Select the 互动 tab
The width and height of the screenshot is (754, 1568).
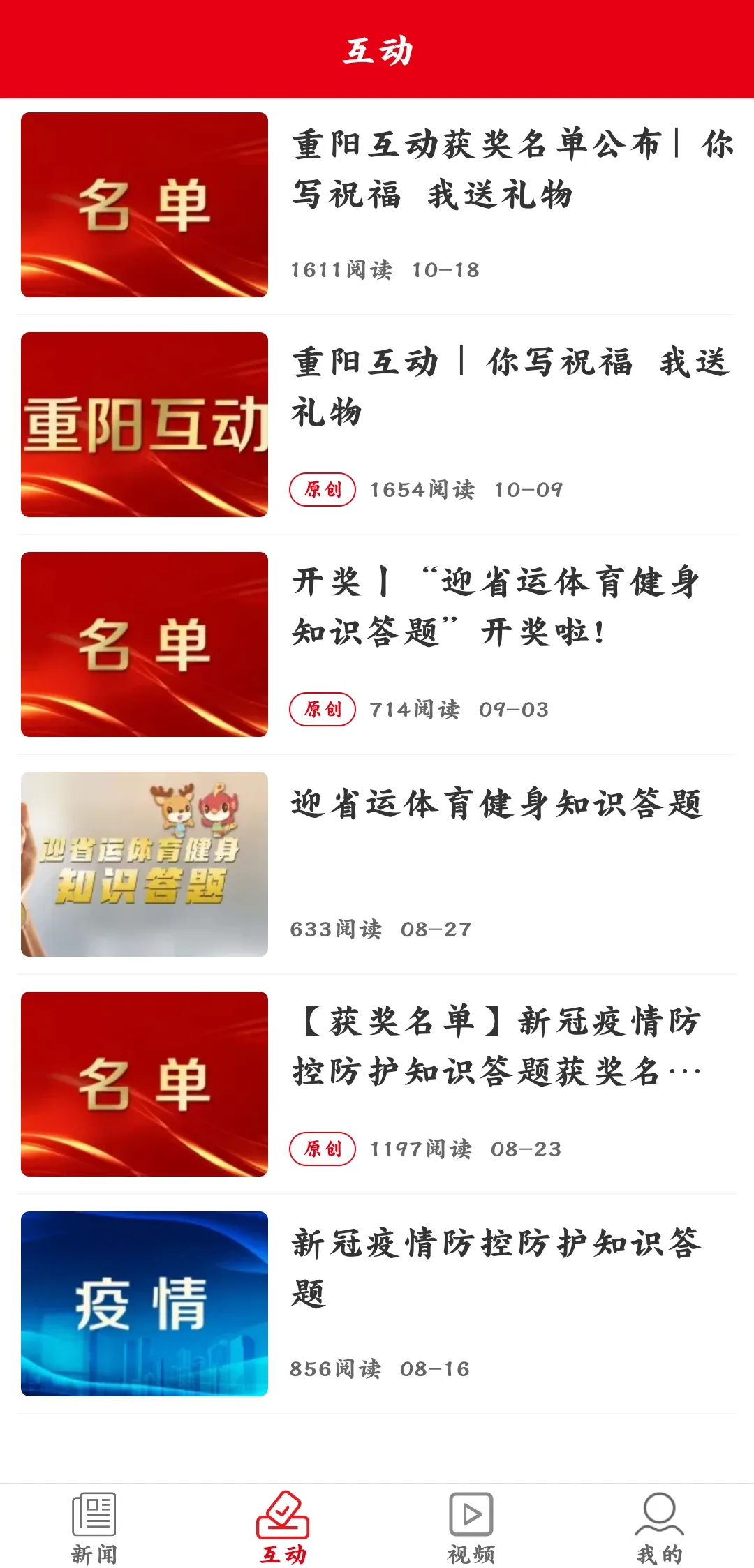pos(283,1528)
